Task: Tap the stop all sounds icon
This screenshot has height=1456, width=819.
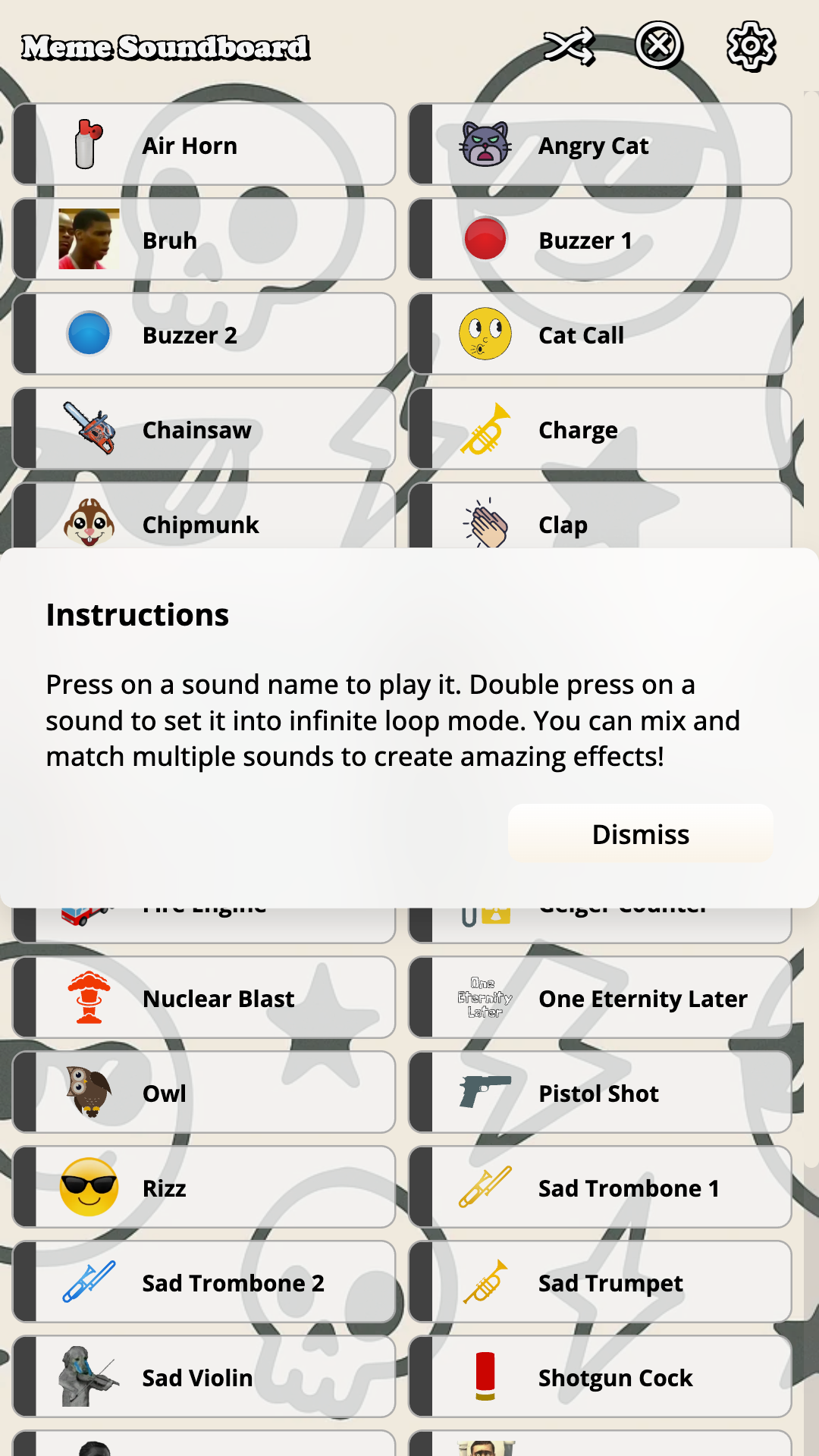Action: coord(658,45)
